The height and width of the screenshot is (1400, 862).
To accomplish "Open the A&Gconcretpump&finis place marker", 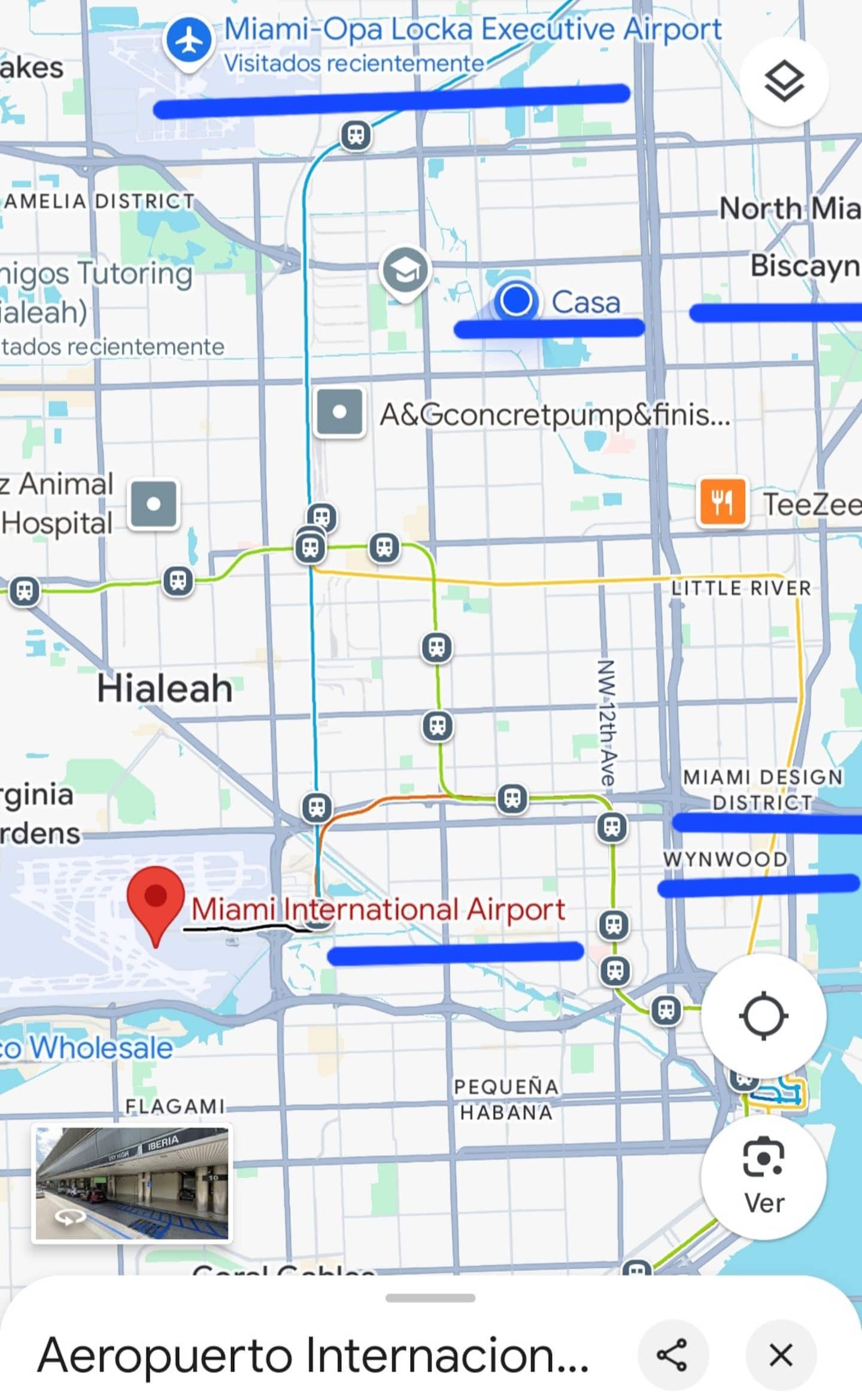I will (339, 413).
